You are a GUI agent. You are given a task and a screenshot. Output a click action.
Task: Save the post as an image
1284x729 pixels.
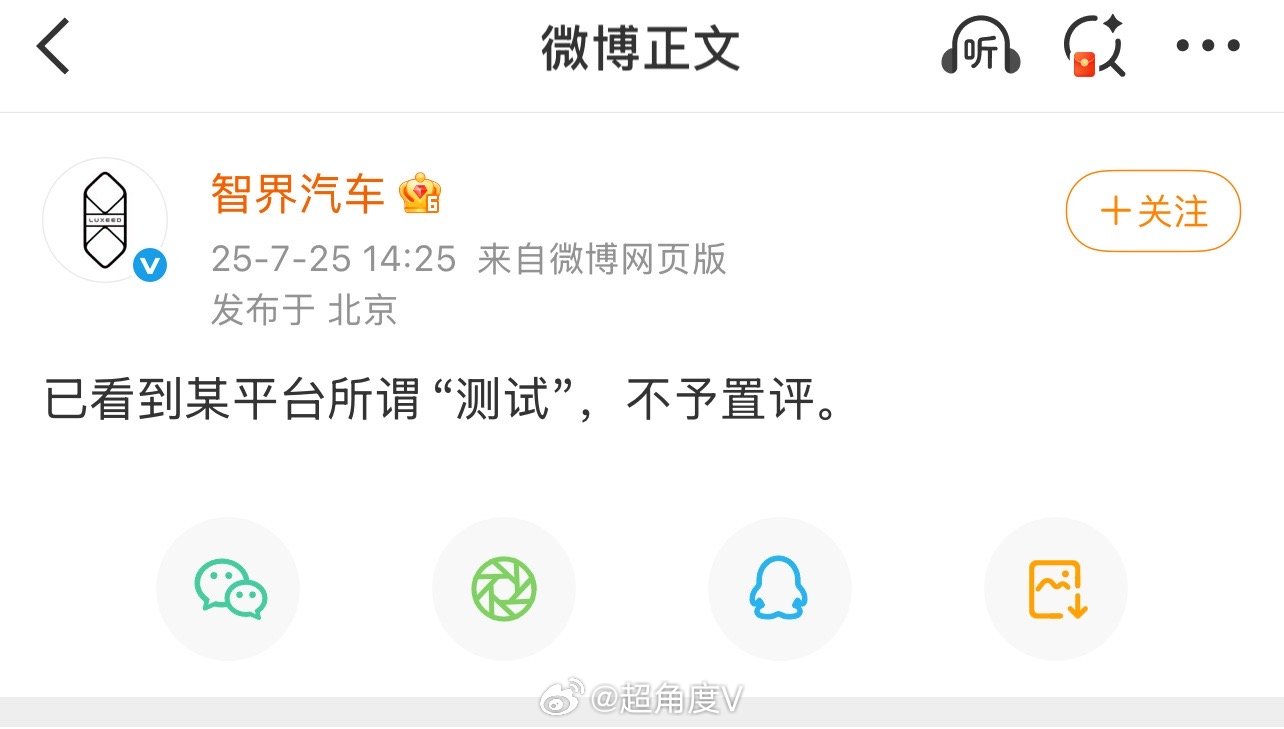(1056, 588)
